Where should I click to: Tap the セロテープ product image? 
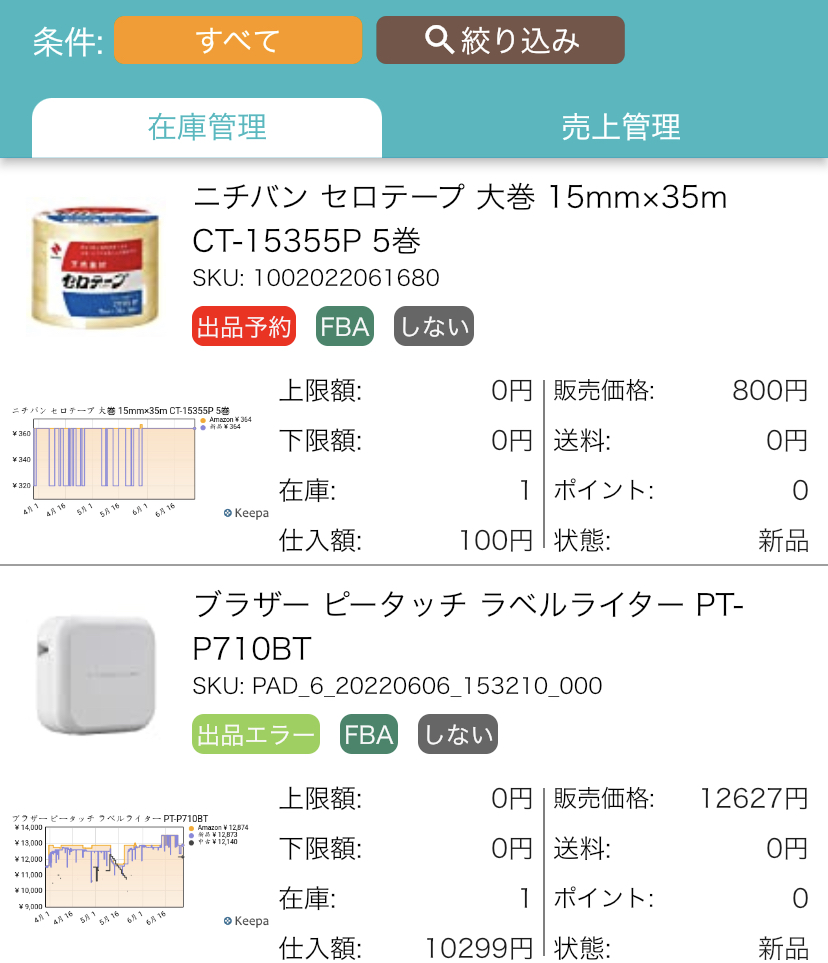(97, 263)
